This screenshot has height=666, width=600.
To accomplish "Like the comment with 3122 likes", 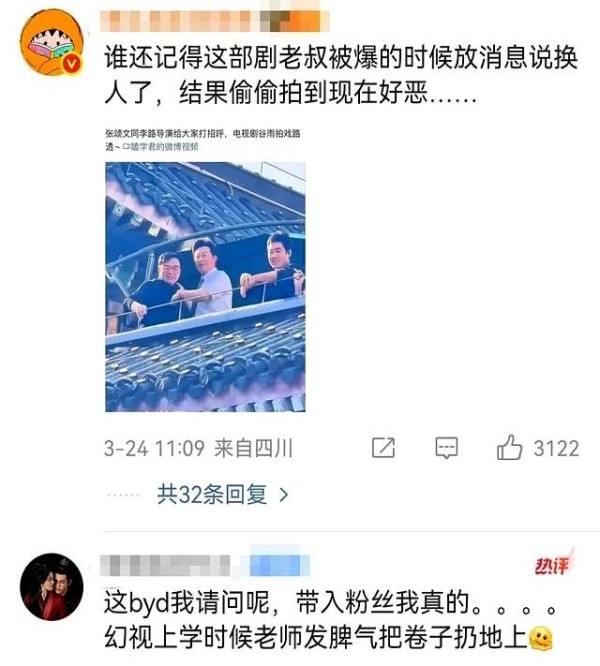I will click(510, 448).
